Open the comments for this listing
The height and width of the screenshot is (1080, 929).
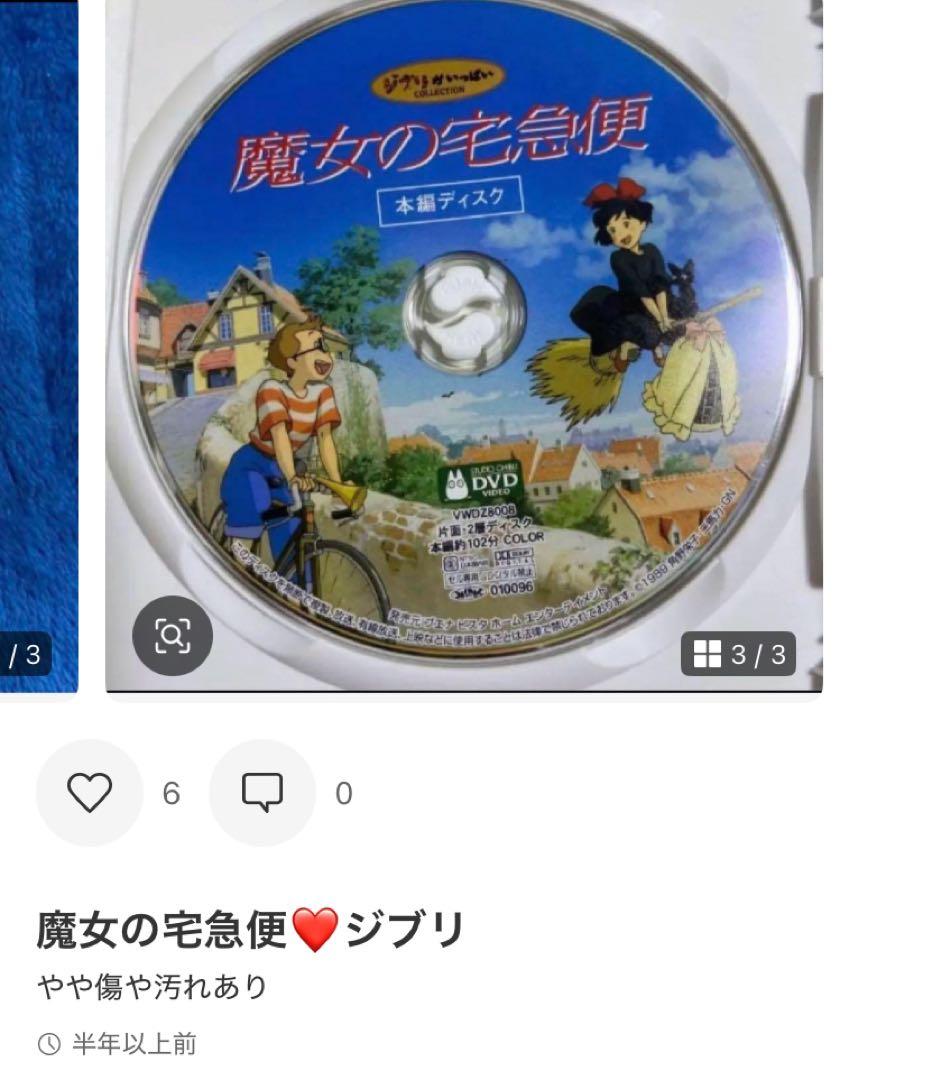pos(262,793)
